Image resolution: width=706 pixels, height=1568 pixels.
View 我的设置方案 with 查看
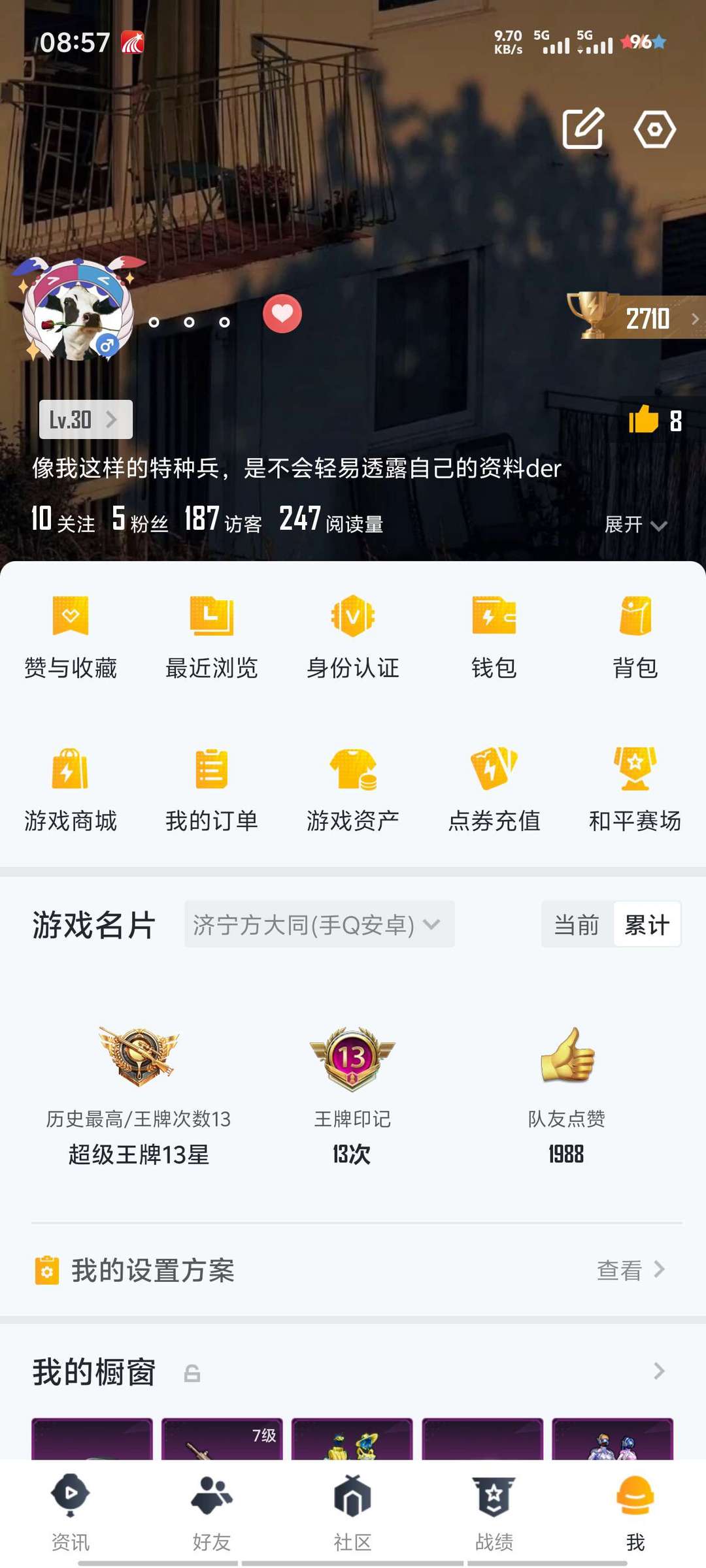[630, 1270]
